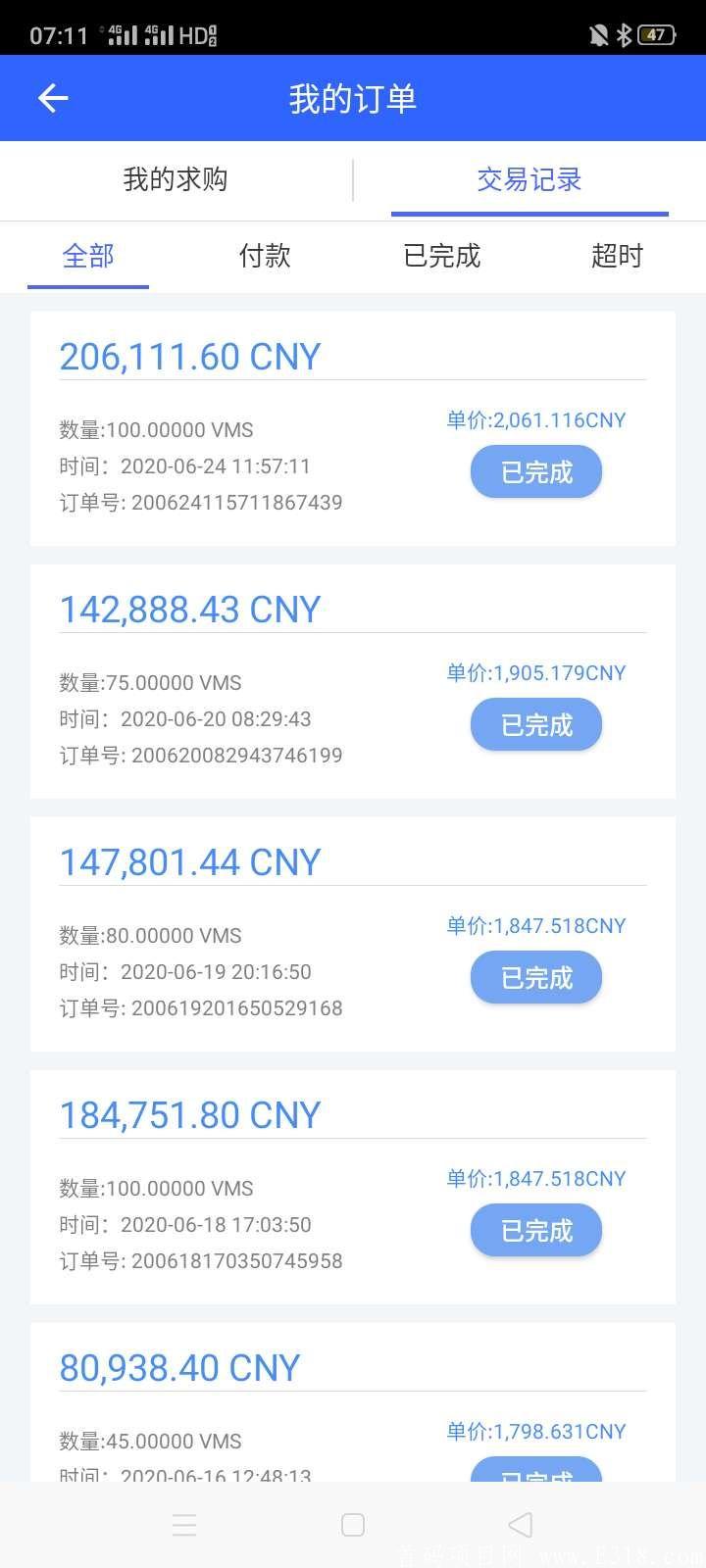Tap the Bluetooth icon in the status bar
The image size is (706, 1568).
pos(623,34)
